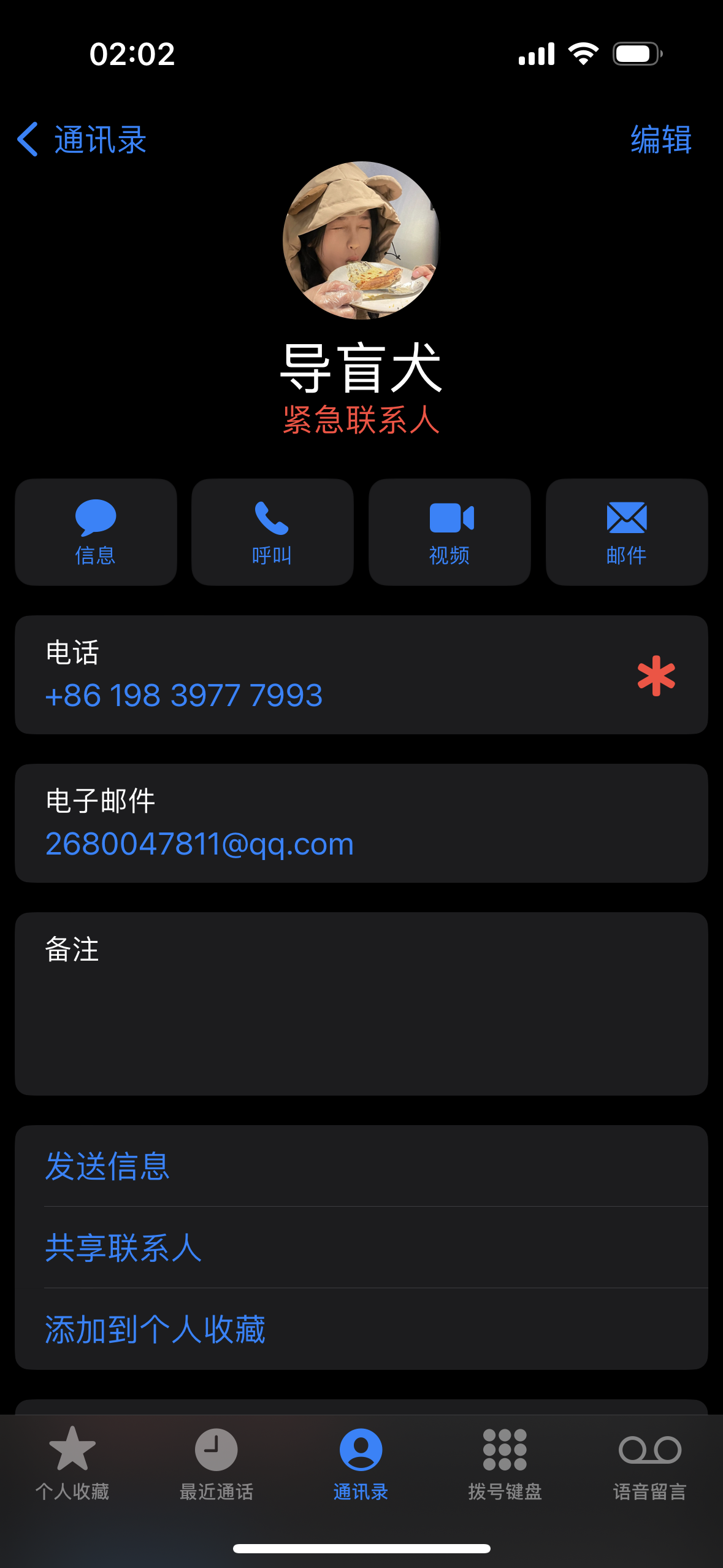Open the email address 2680047811@qq.com
The width and height of the screenshot is (723, 1568).
click(x=200, y=844)
